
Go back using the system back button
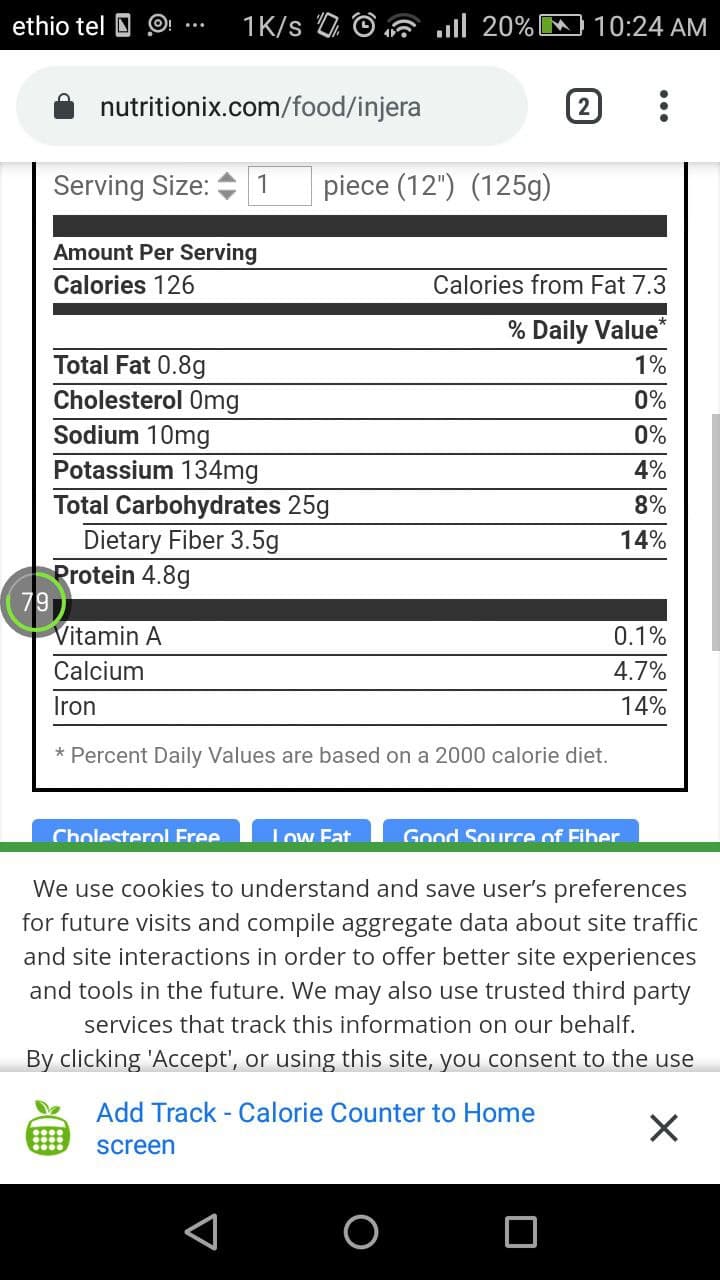(x=201, y=1232)
